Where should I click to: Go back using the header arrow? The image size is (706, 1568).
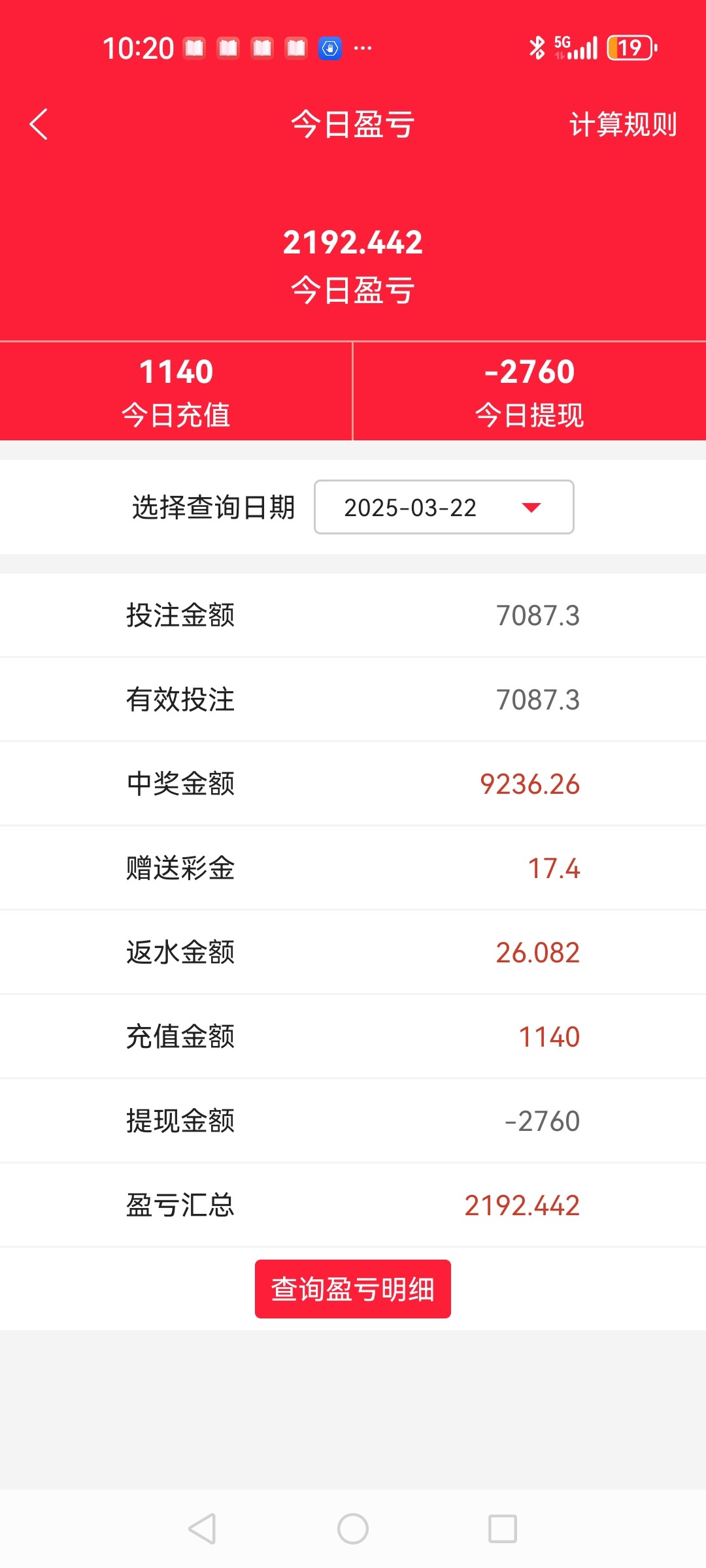coord(39,124)
